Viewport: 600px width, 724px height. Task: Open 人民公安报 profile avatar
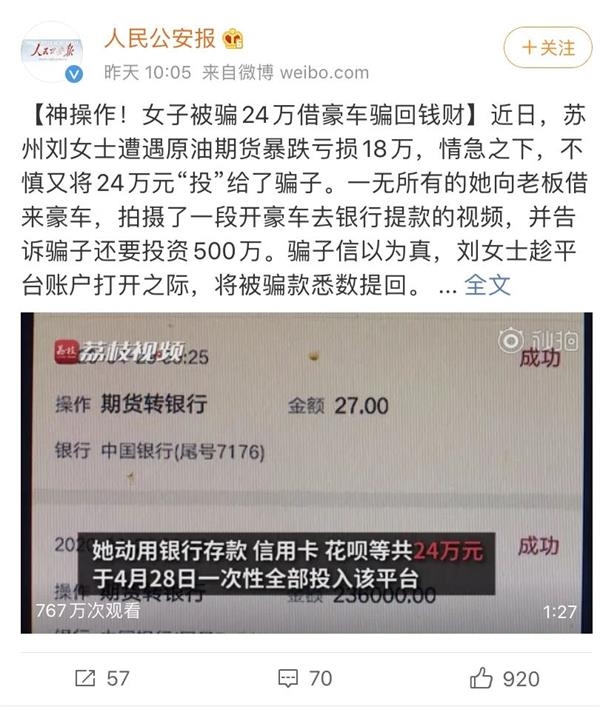(52, 52)
